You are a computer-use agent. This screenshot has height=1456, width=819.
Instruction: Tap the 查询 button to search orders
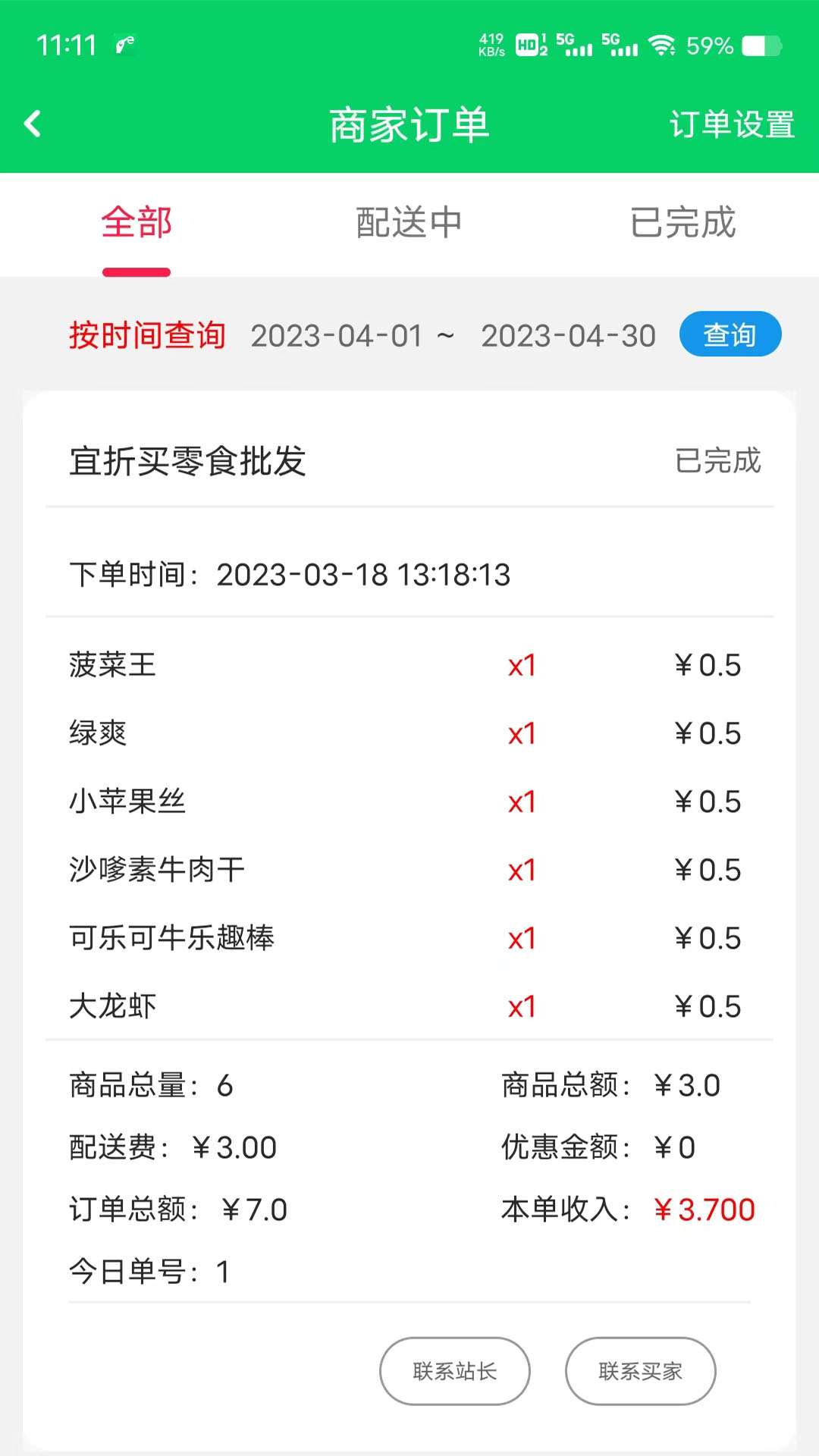click(730, 334)
